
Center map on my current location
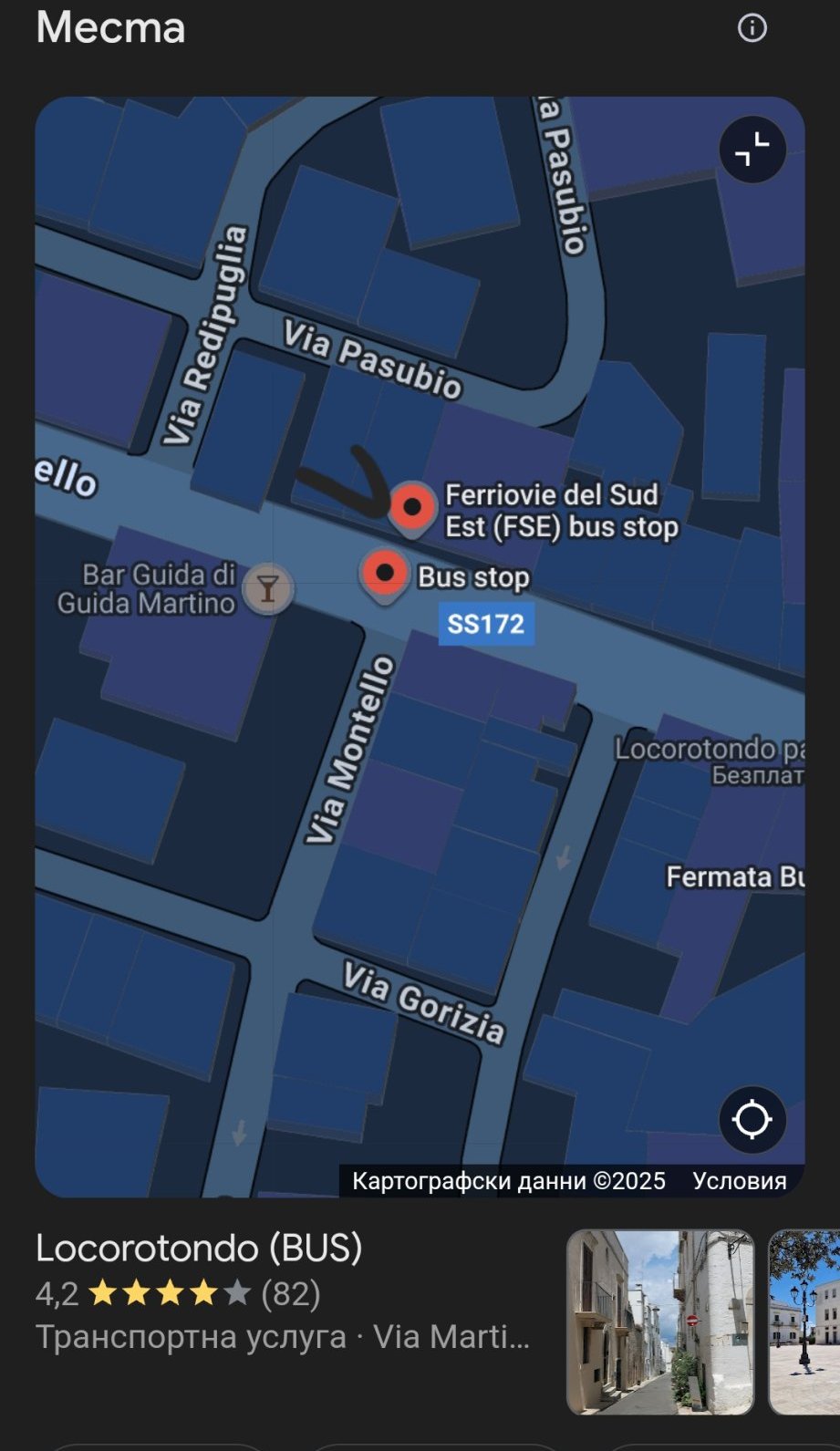752,1119
